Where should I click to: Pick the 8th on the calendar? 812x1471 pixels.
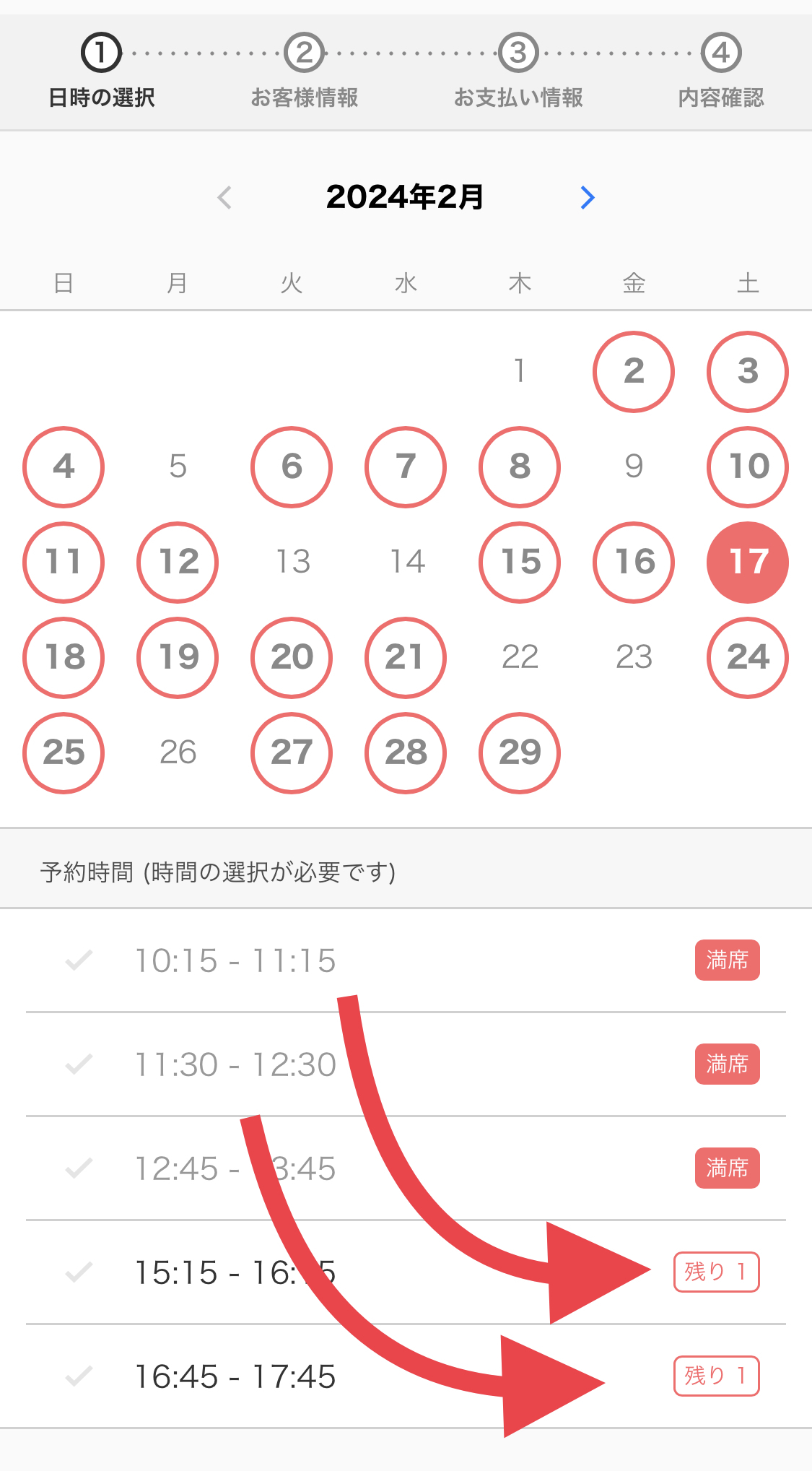pos(520,467)
